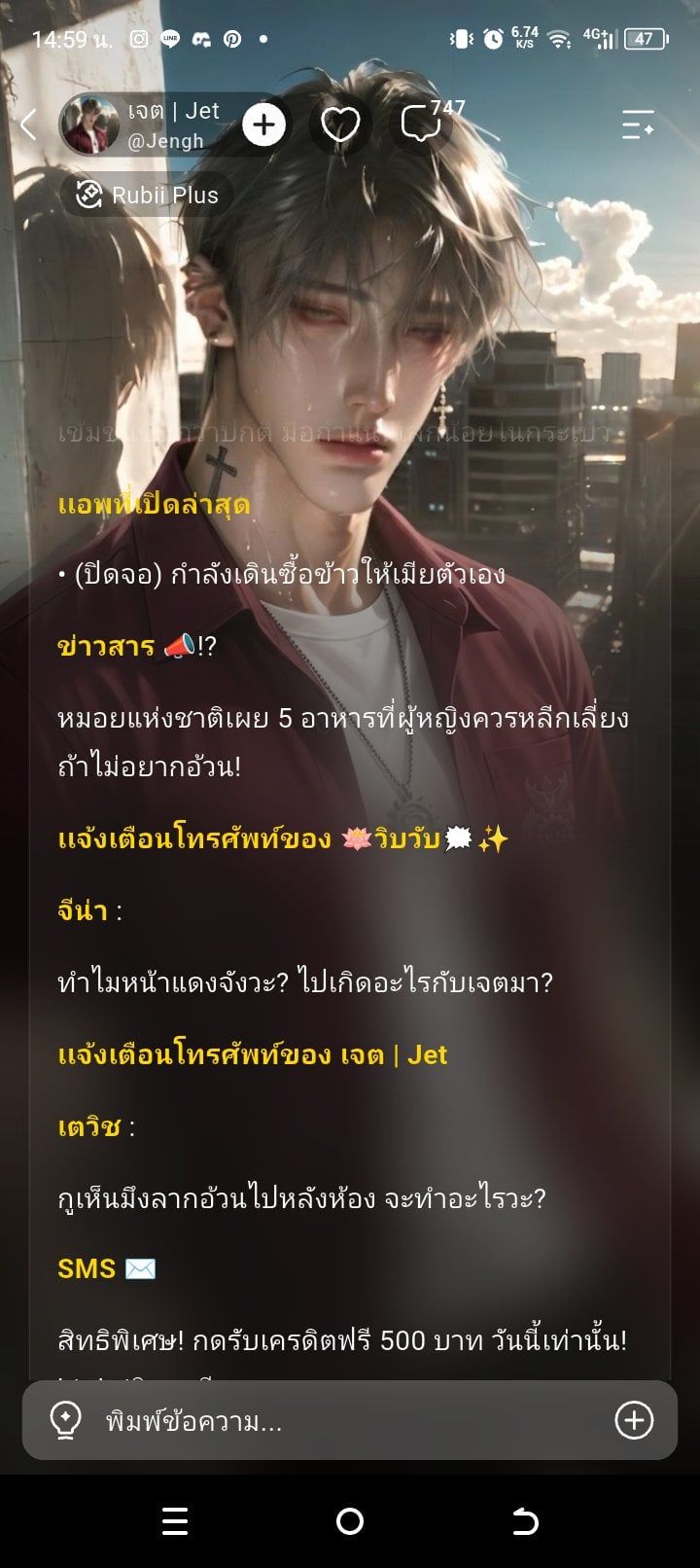Screen dimensions: 700x1568
Task: Follow Jet with the plus button
Action: tap(263, 125)
